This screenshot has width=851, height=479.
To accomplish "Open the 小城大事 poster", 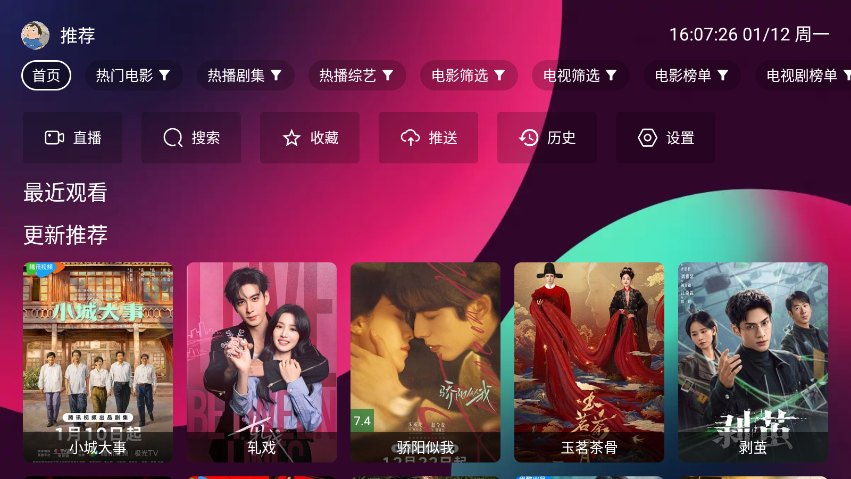I will (x=98, y=362).
